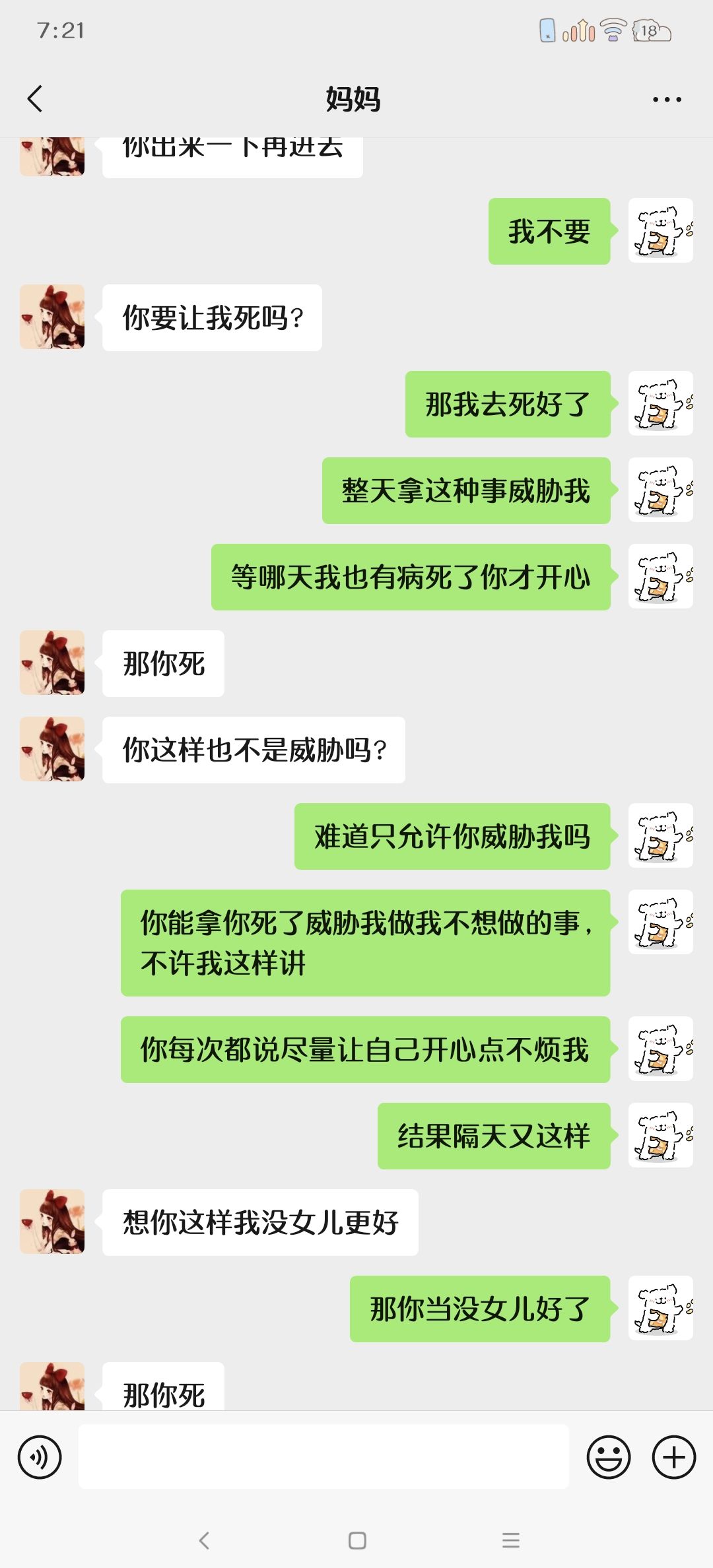Tap the plus icon to open attachments
The height and width of the screenshot is (1568, 713).
(673, 1455)
